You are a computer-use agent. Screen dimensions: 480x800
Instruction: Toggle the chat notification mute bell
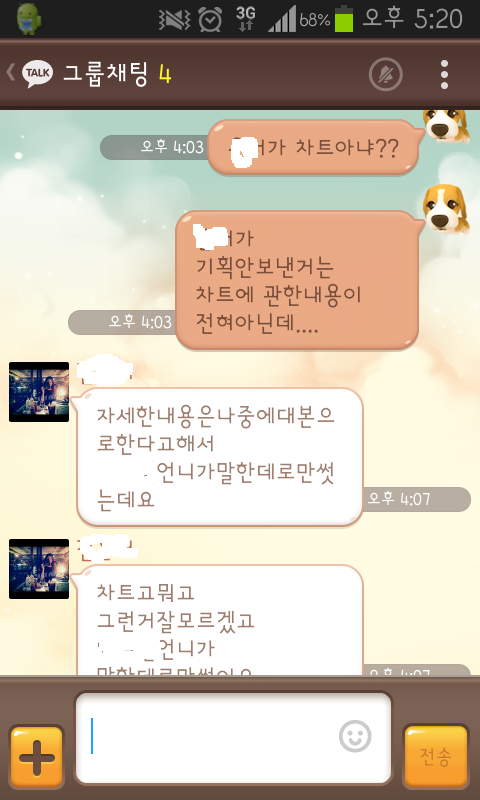[386, 75]
